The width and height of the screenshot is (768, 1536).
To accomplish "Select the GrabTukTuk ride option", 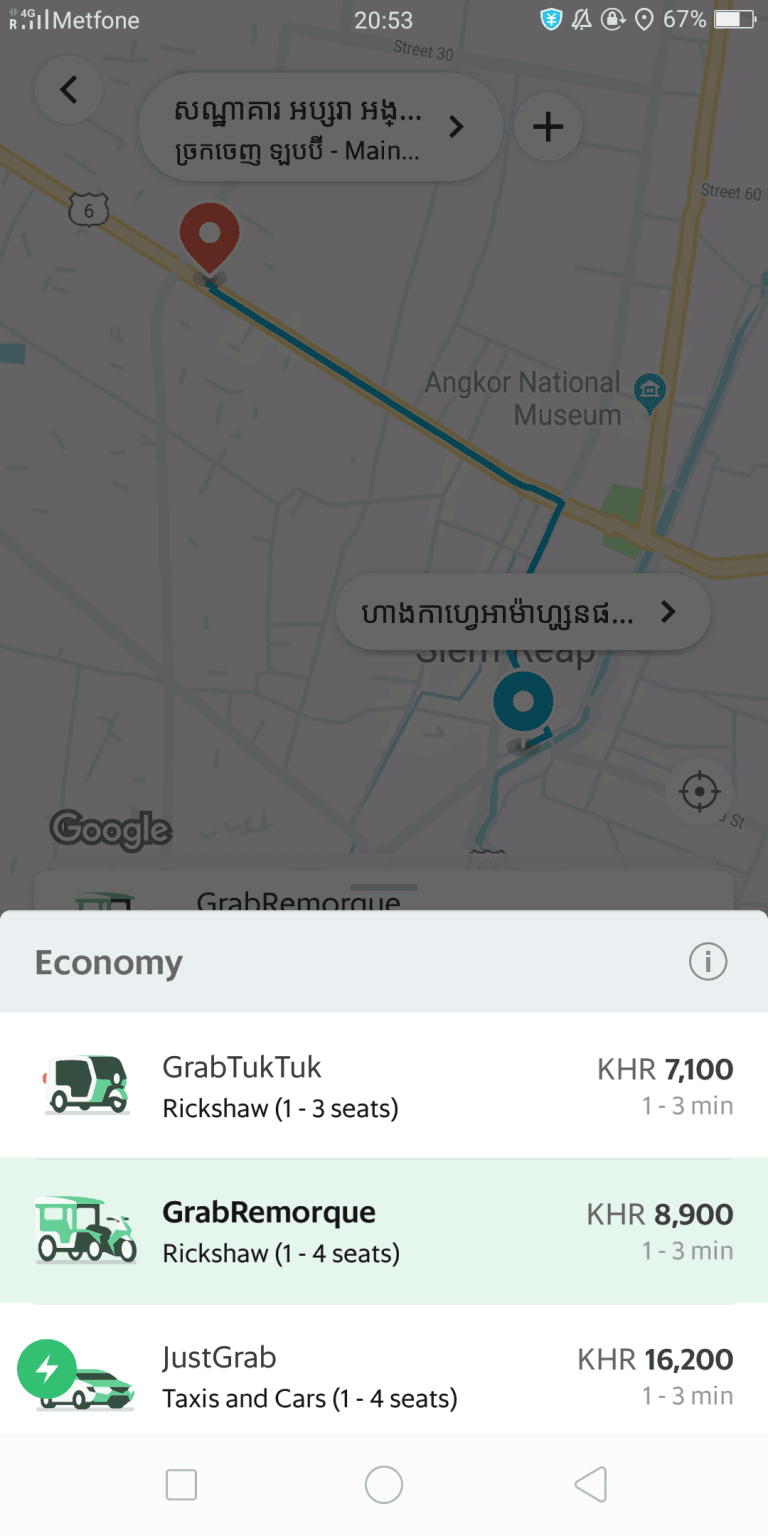I will click(x=384, y=1086).
